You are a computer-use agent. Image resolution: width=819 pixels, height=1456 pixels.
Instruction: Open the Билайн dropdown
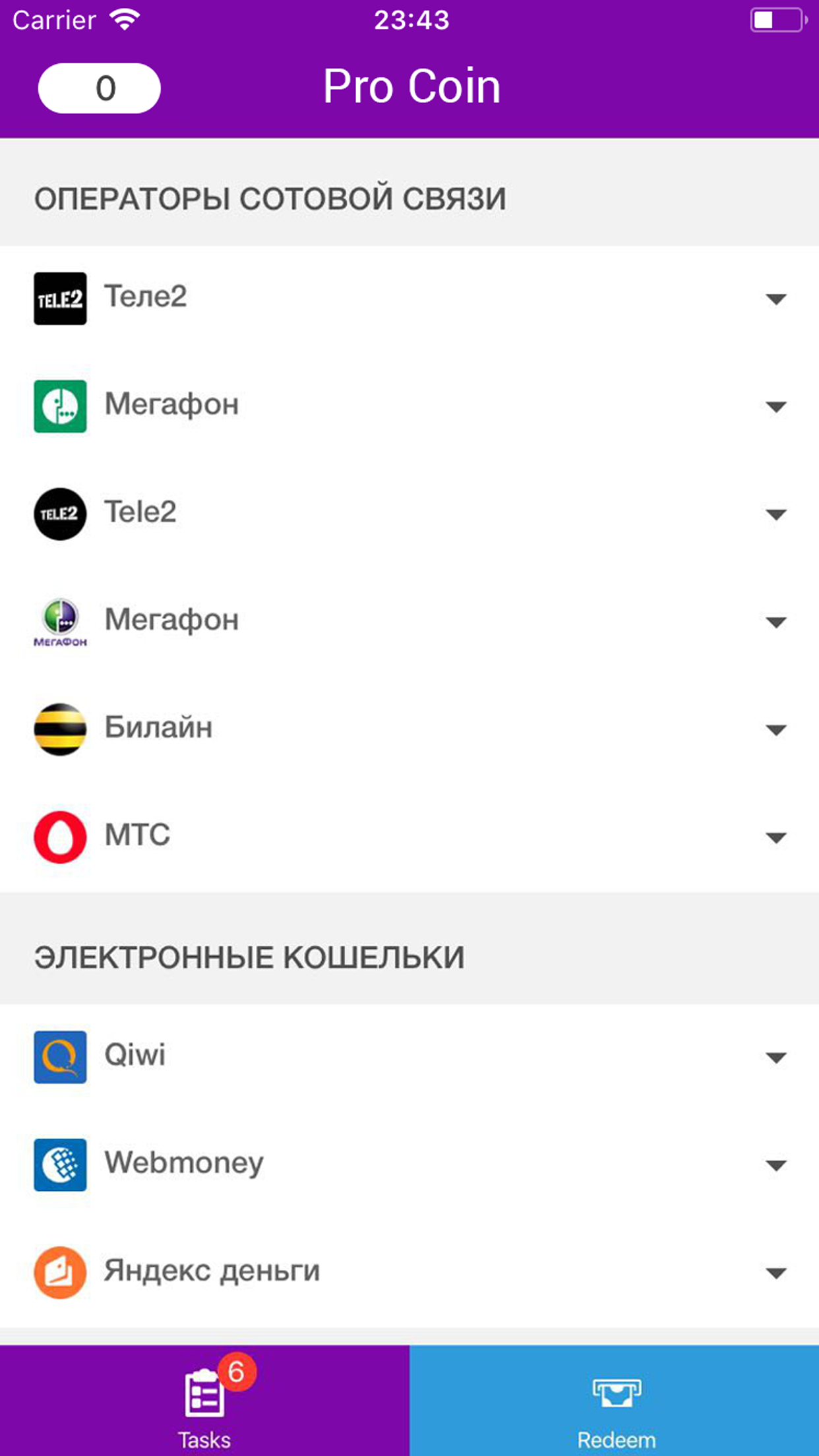[777, 730]
